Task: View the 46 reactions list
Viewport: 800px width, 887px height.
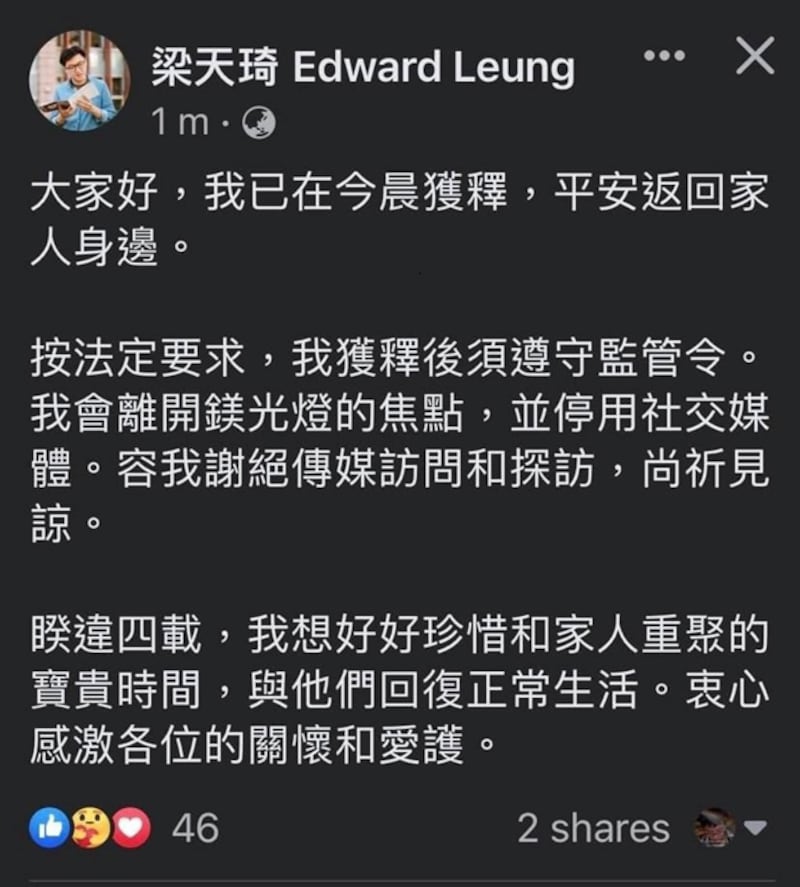Action: point(194,828)
